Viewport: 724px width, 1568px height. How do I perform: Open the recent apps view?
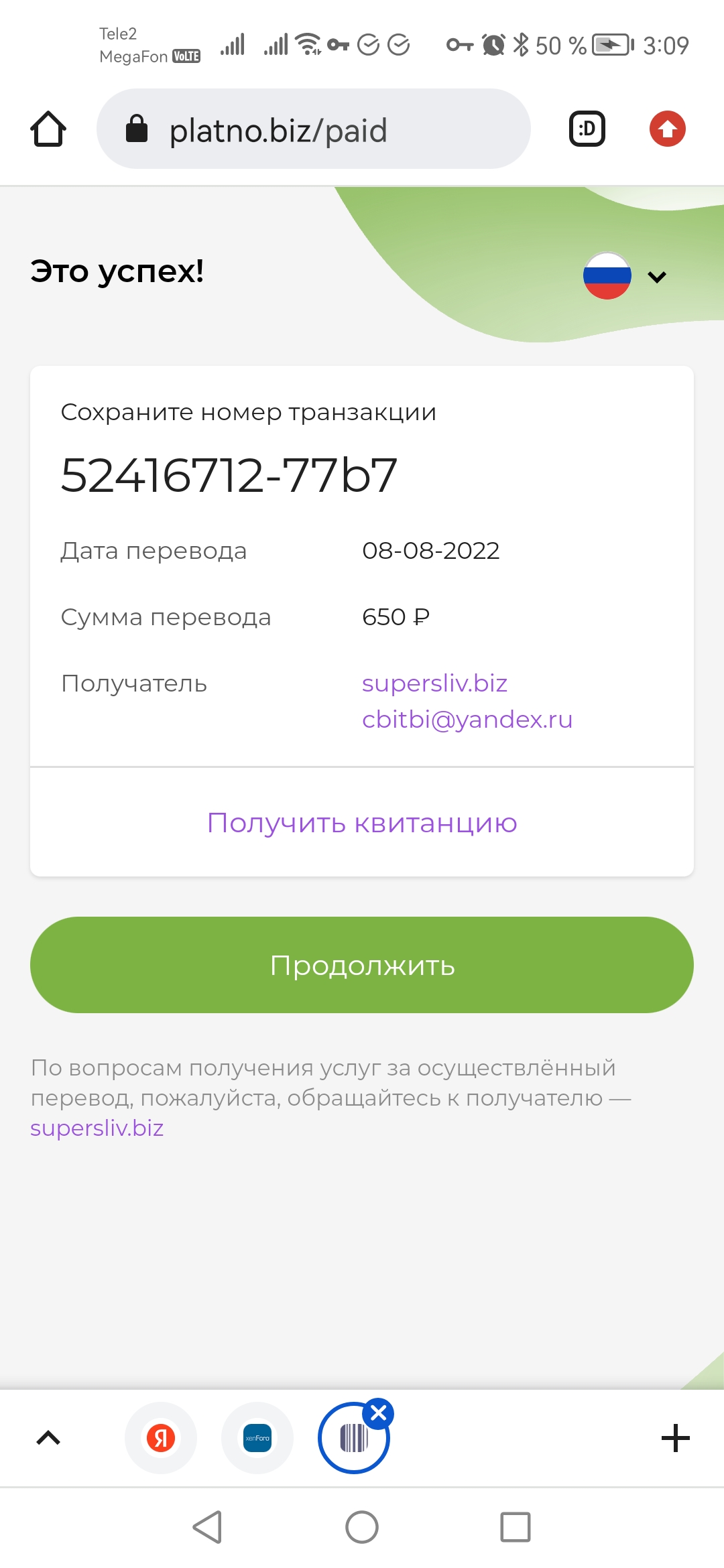coord(516,1527)
